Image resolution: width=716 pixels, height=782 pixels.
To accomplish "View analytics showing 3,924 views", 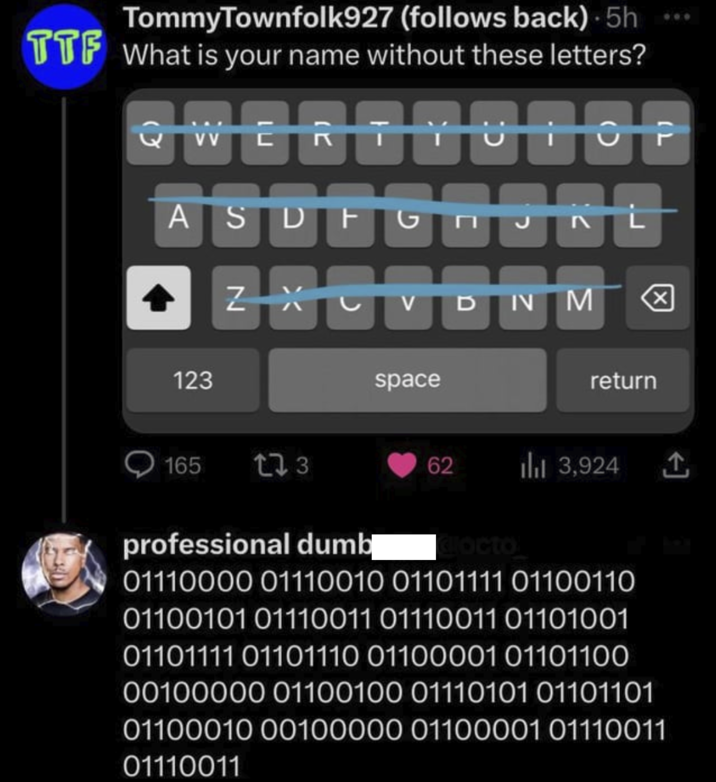I will [531, 465].
